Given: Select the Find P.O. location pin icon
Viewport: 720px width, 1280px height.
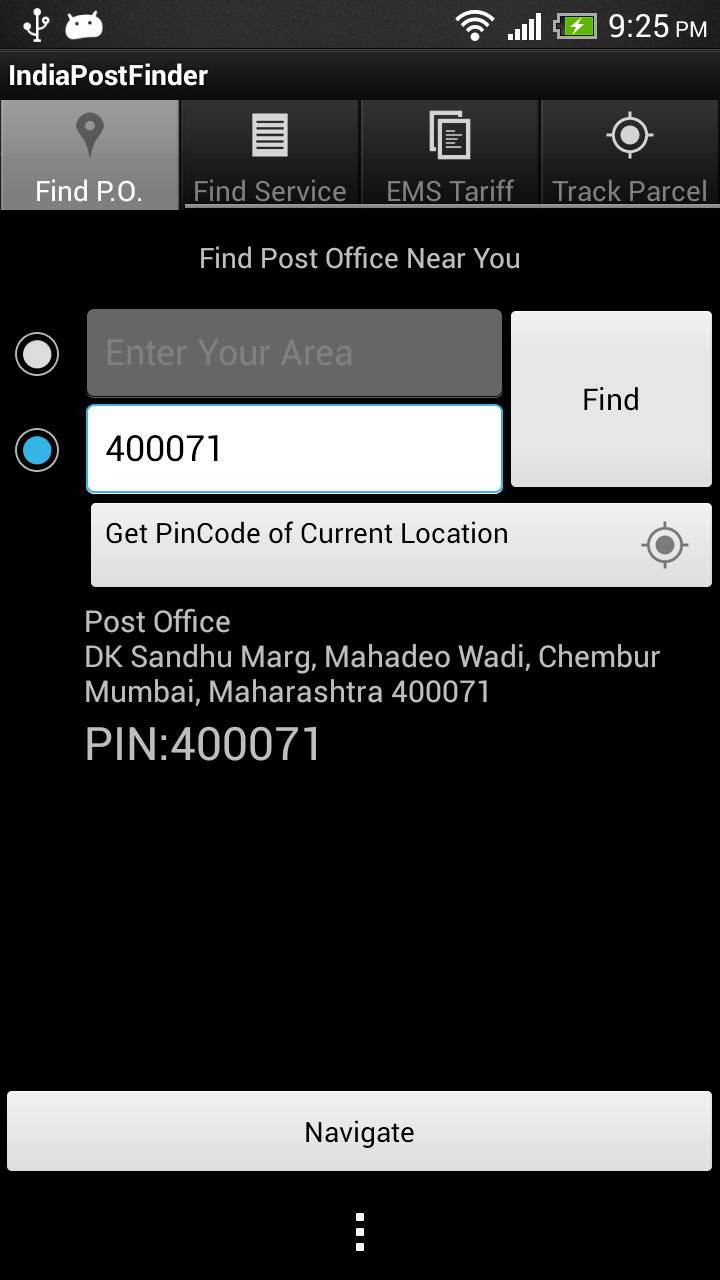Looking at the screenshot, I should click(x=90, y=135).
